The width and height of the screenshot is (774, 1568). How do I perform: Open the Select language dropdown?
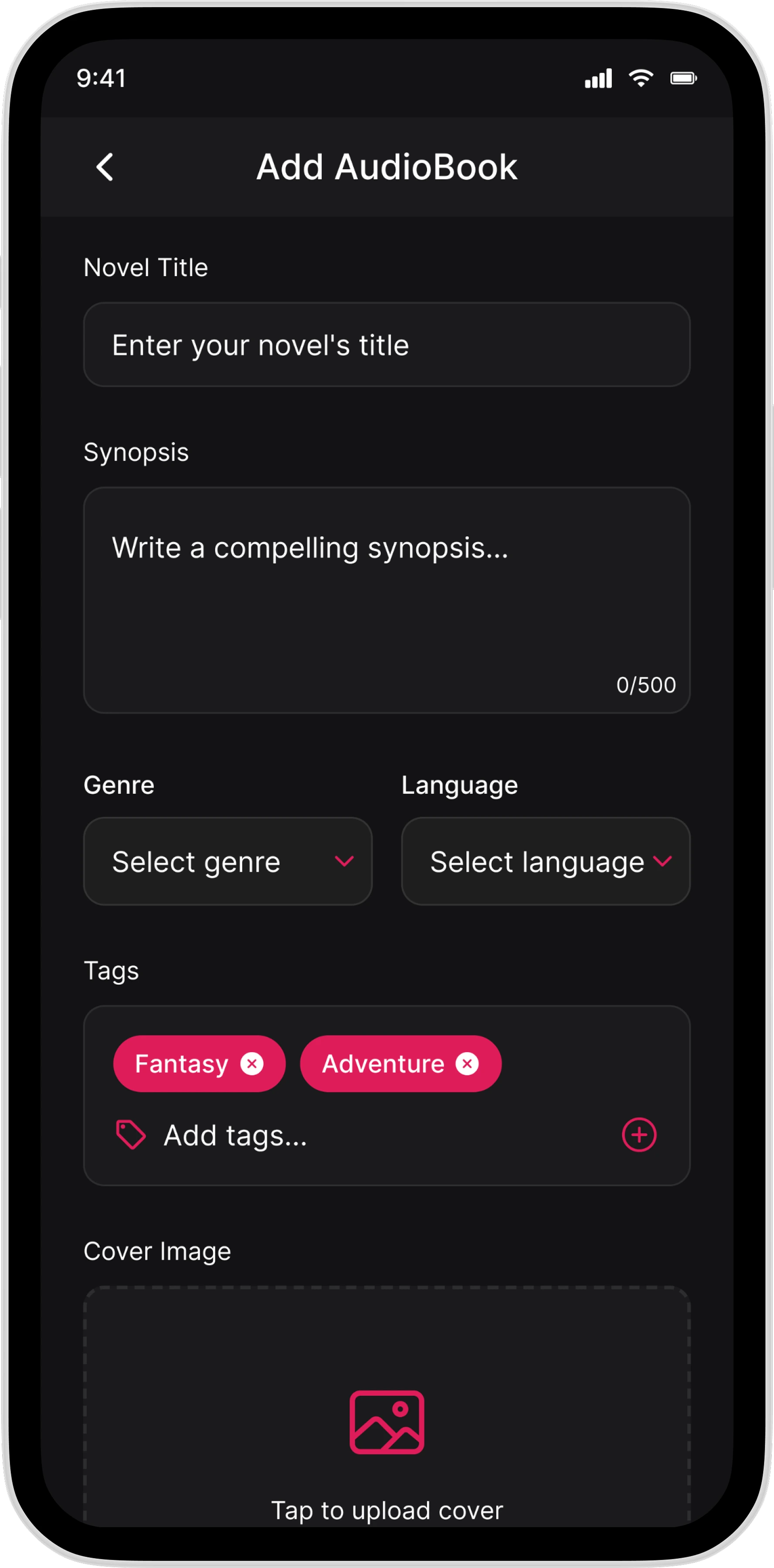point(545,861)
